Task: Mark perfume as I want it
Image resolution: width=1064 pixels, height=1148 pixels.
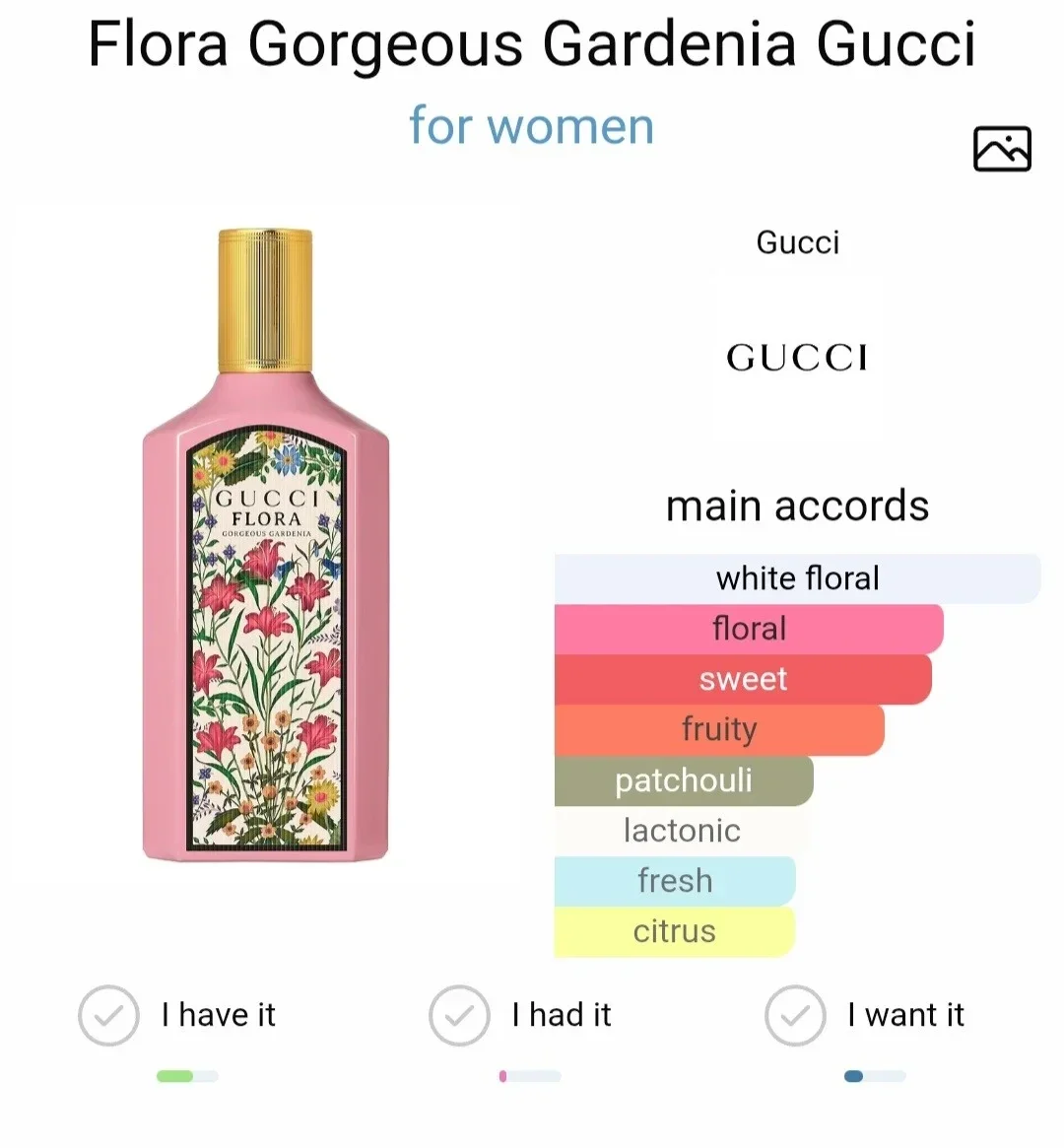Action: (x=795, y=1015)
